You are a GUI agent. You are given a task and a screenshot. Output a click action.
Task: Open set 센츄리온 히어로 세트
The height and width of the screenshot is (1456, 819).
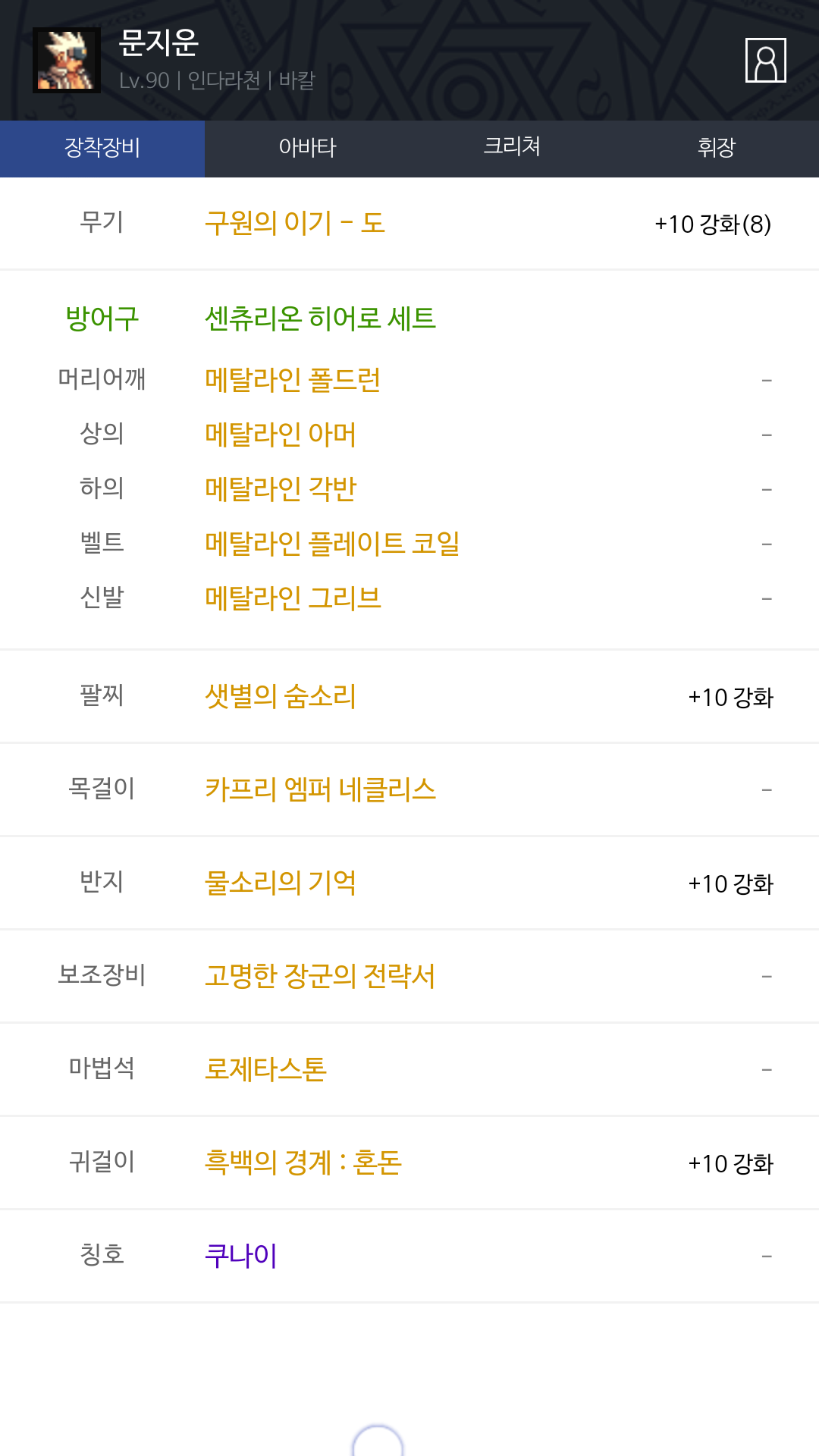pos(320,318)
